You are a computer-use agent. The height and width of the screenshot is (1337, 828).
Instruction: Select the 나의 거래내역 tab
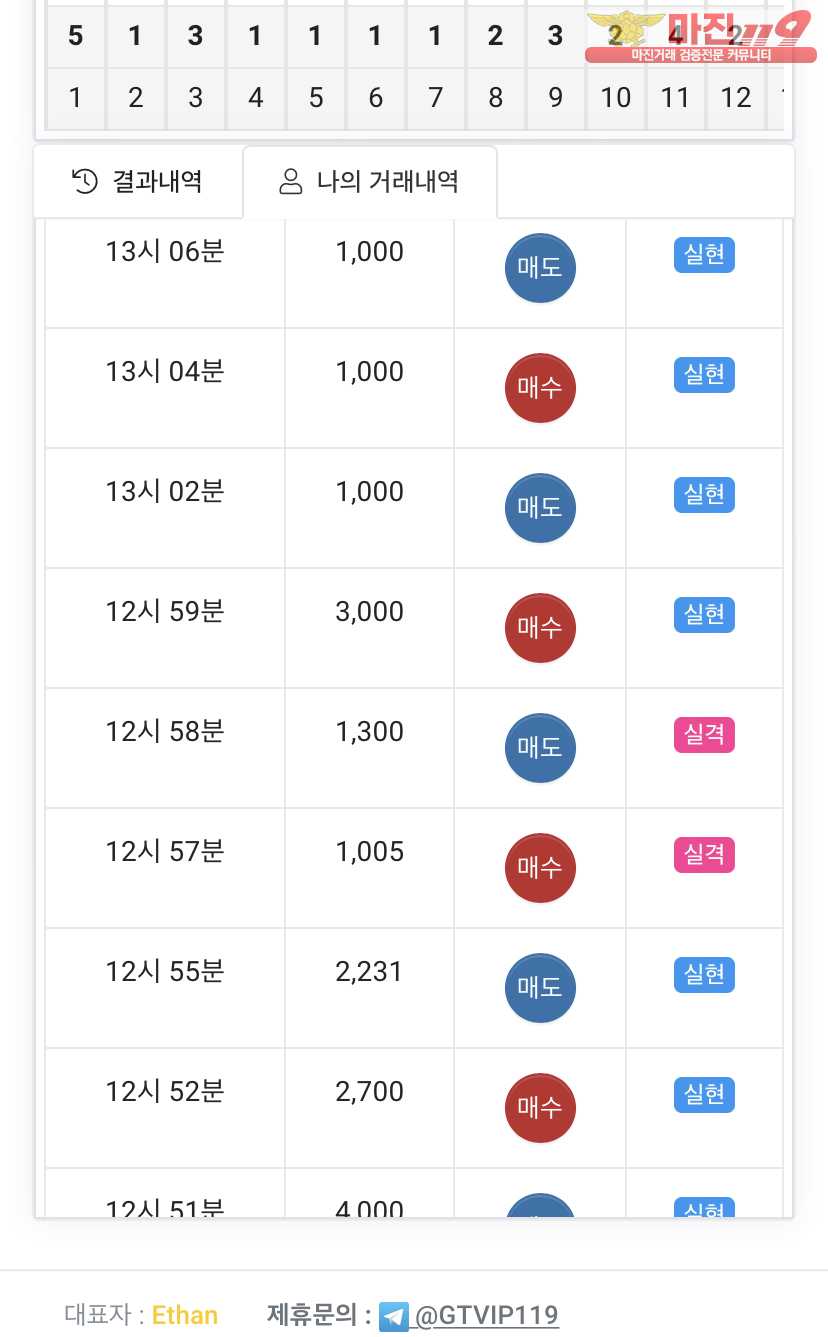click(x=370, y=181)
